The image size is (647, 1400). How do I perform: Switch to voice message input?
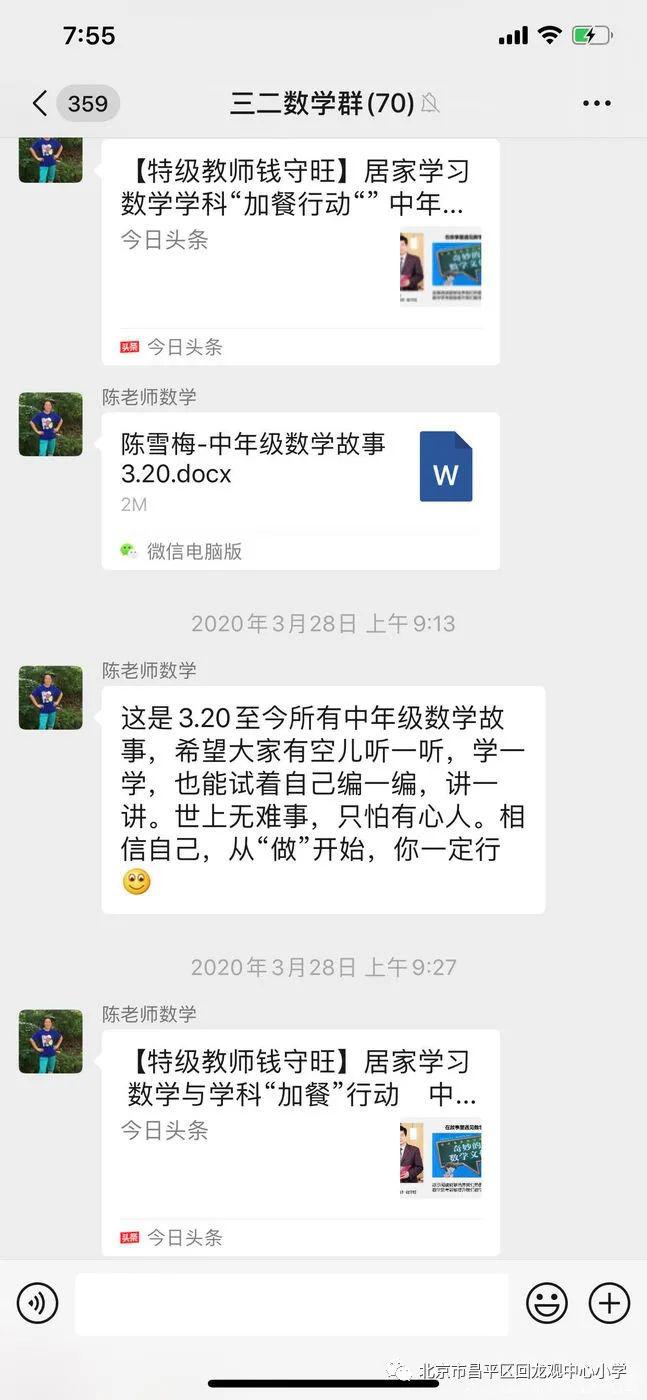[x=38, y=1303]
